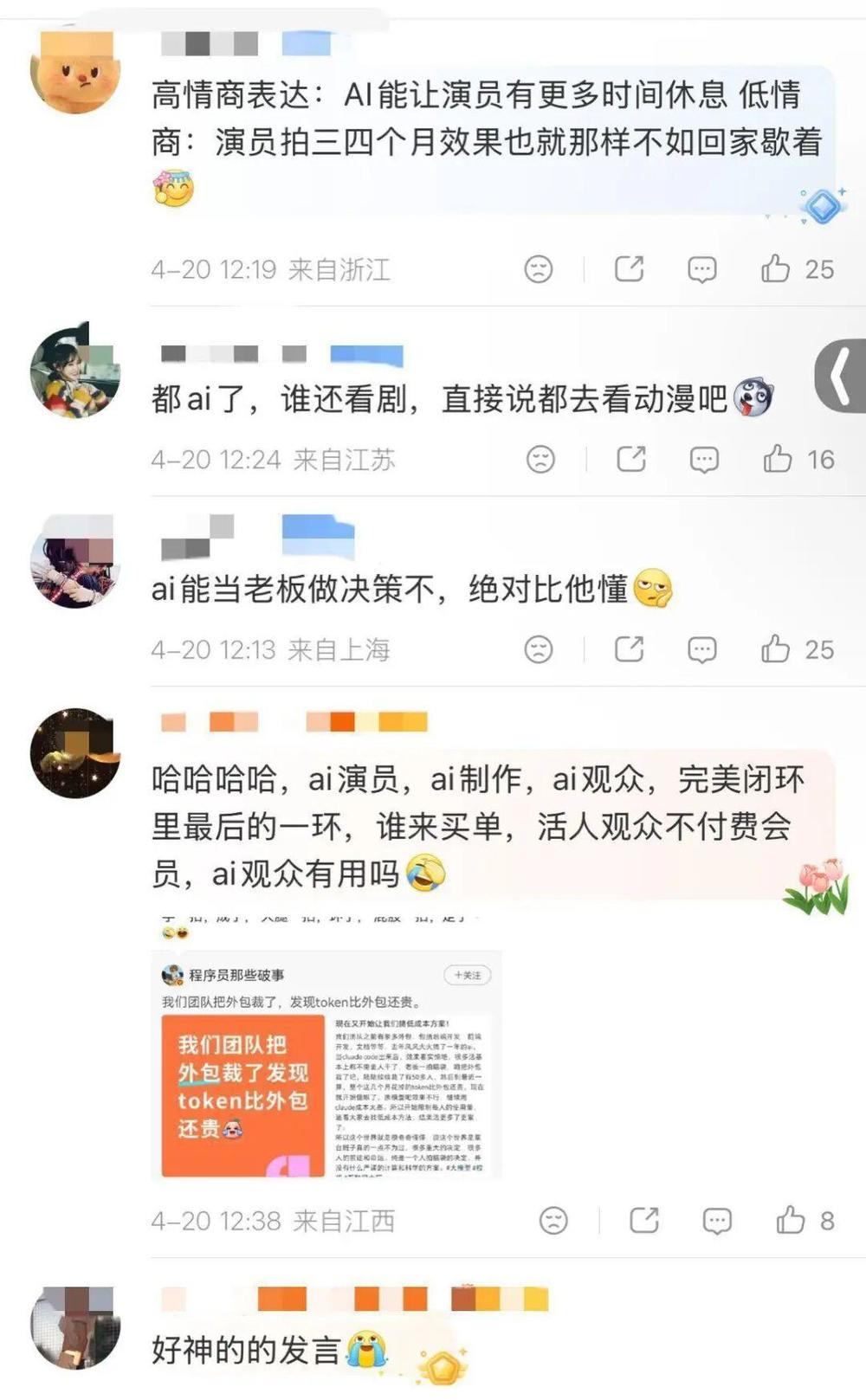Share the 12:24 comment from 江苏
866x1400 pixels.
click(631, 459)
